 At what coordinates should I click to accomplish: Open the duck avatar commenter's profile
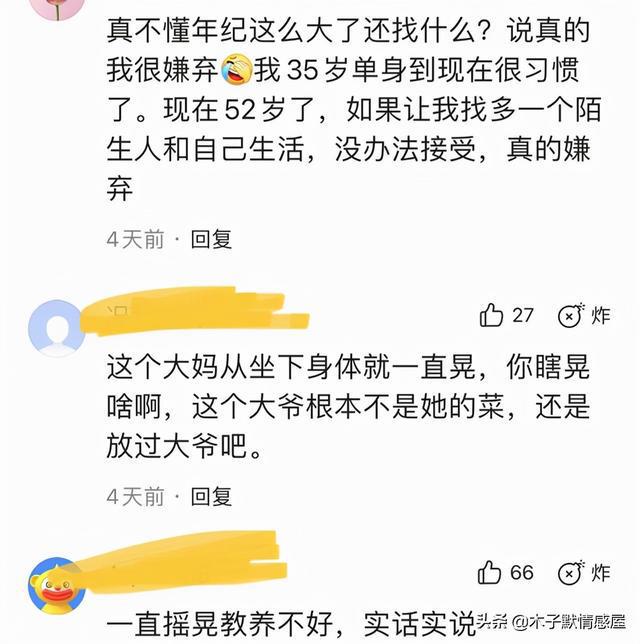(x=56, y=586)
